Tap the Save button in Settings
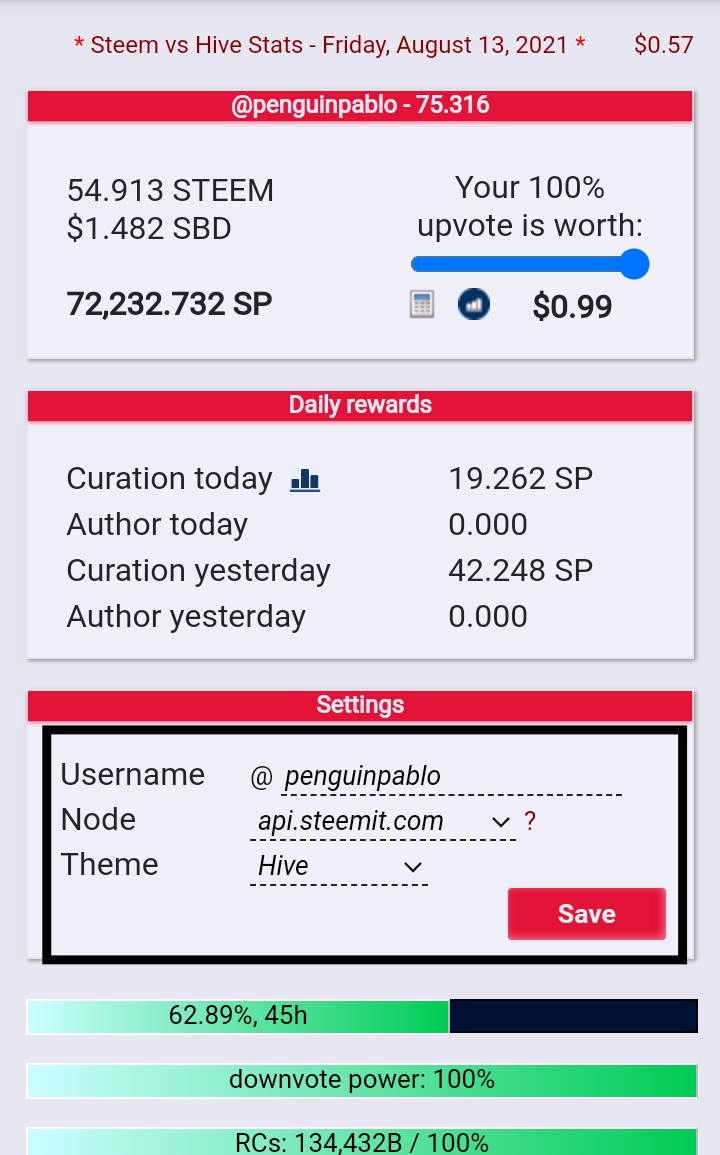Viewport: 720px width, 1155px height. [x=586, y=913]
